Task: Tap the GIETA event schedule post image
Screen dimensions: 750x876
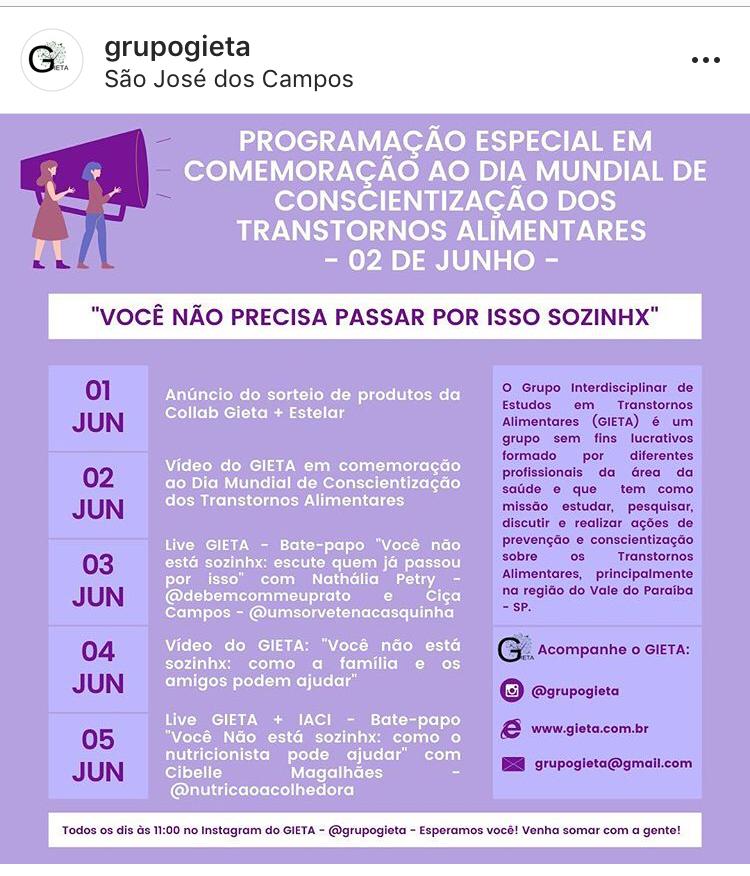Action: [x=375, y=488]
